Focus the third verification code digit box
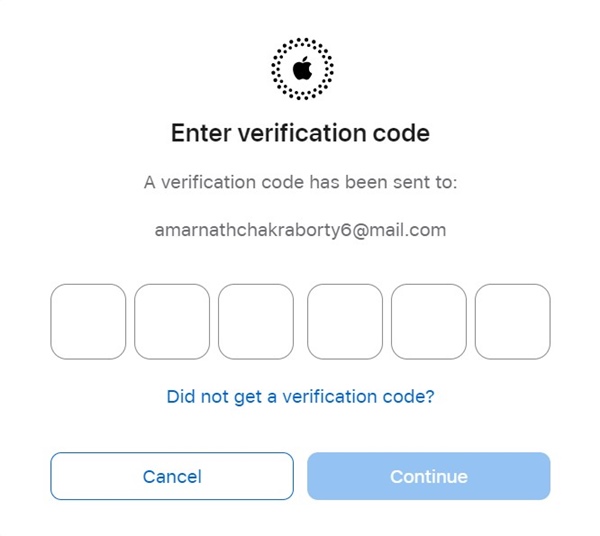 pyautogui.click(x=256, y=322)
